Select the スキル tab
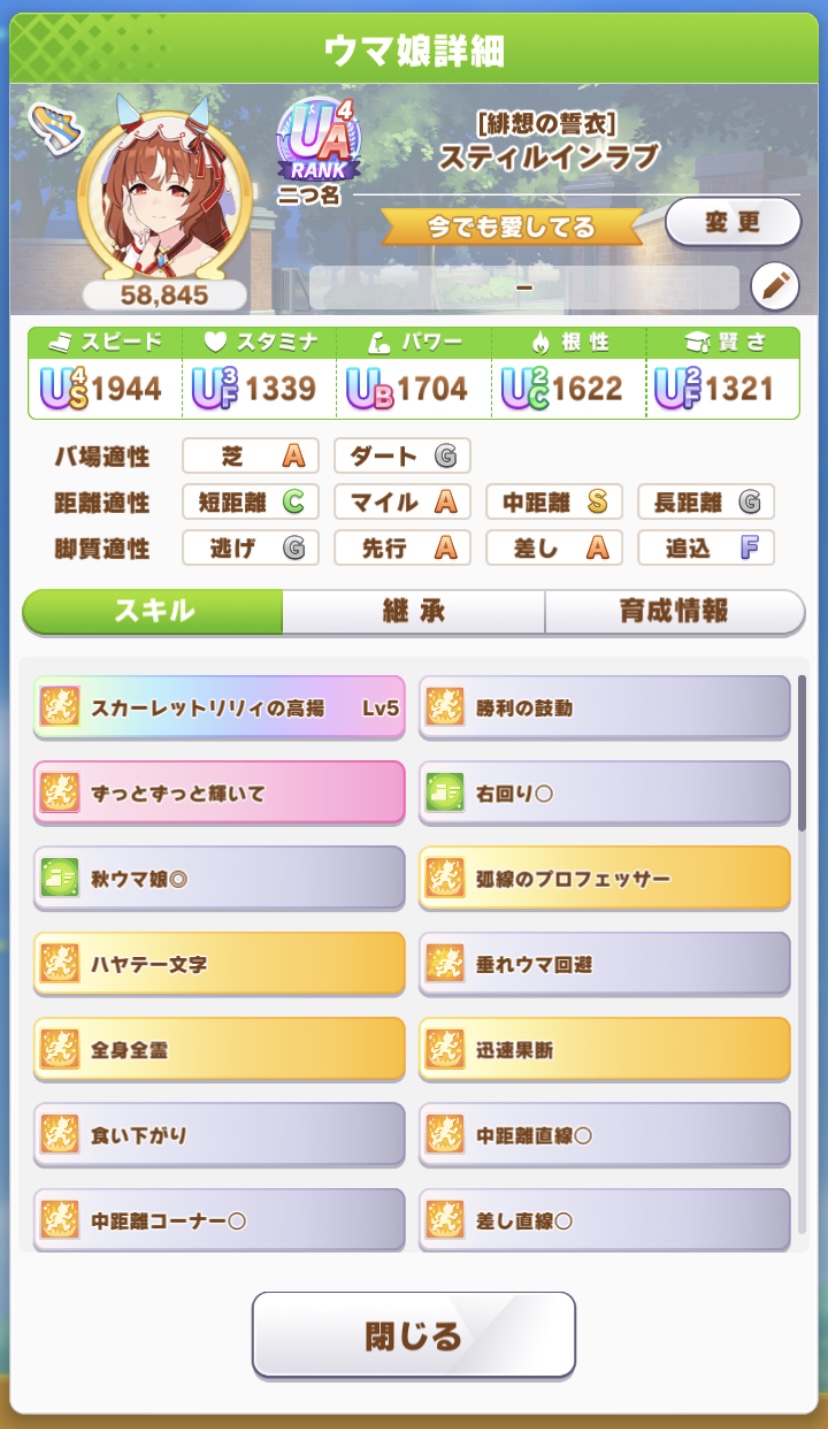828x1429 pixels. [x=153, y=612]
